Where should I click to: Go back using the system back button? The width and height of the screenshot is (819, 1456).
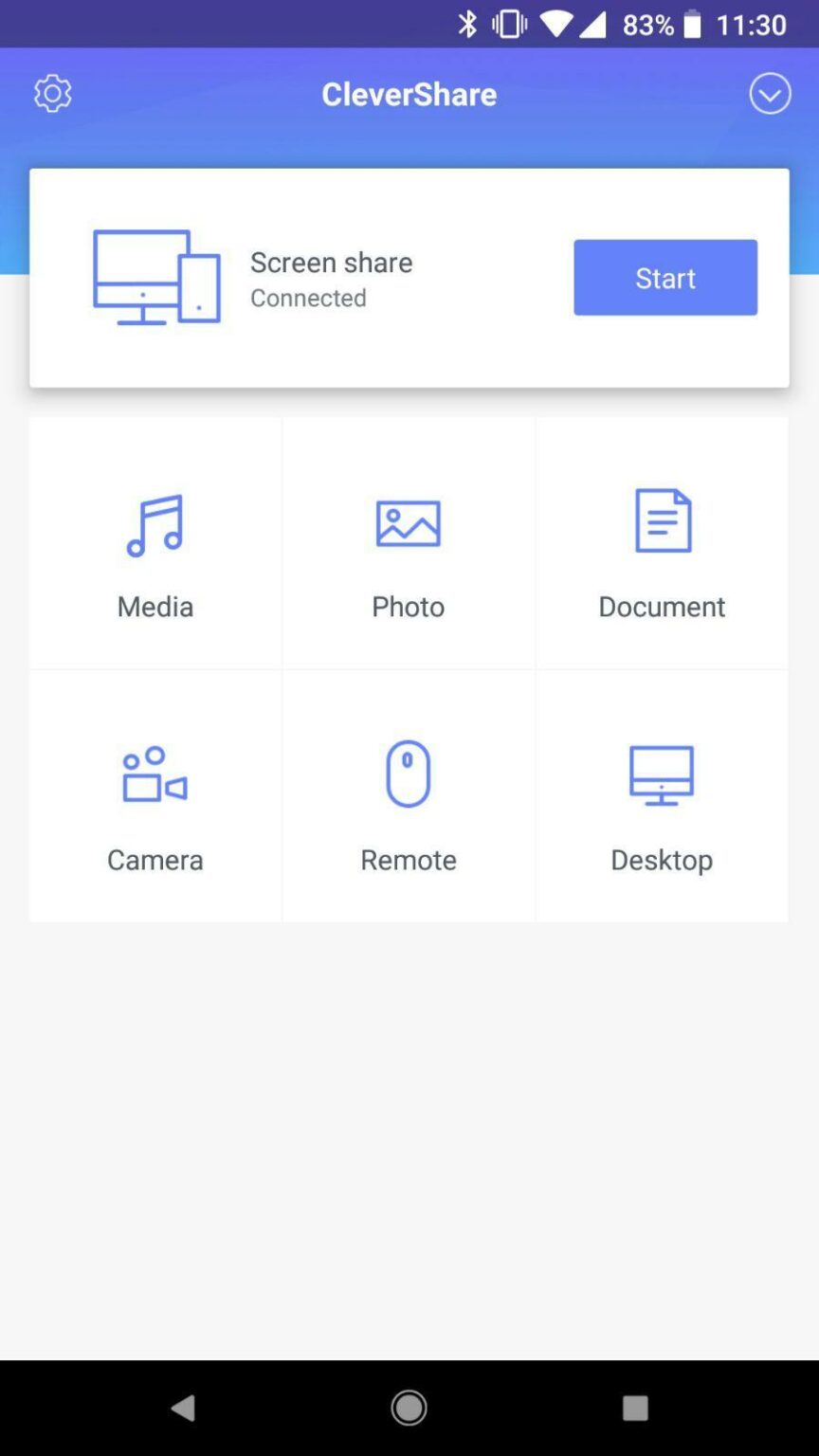tap(183, 1408)
